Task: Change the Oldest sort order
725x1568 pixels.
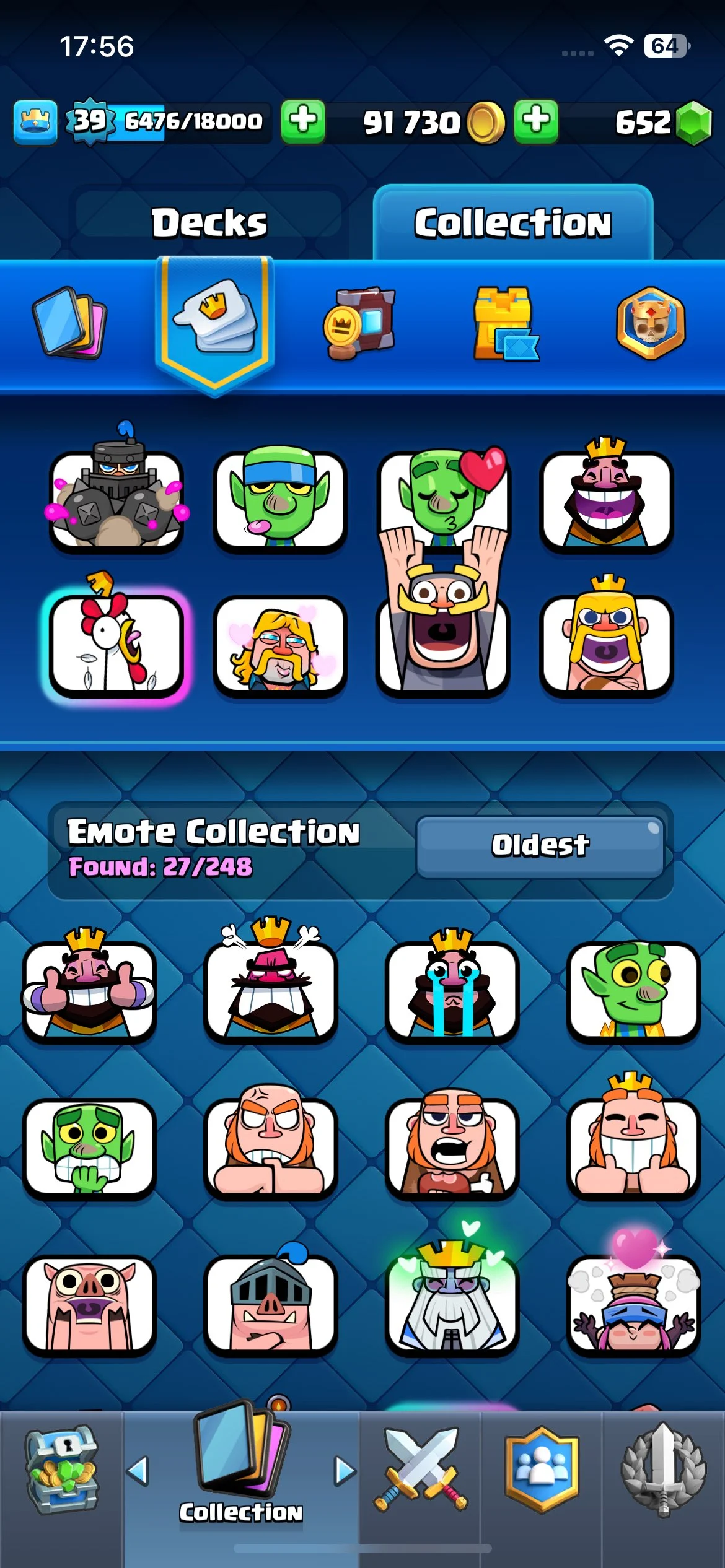Action: pos(540,845)
